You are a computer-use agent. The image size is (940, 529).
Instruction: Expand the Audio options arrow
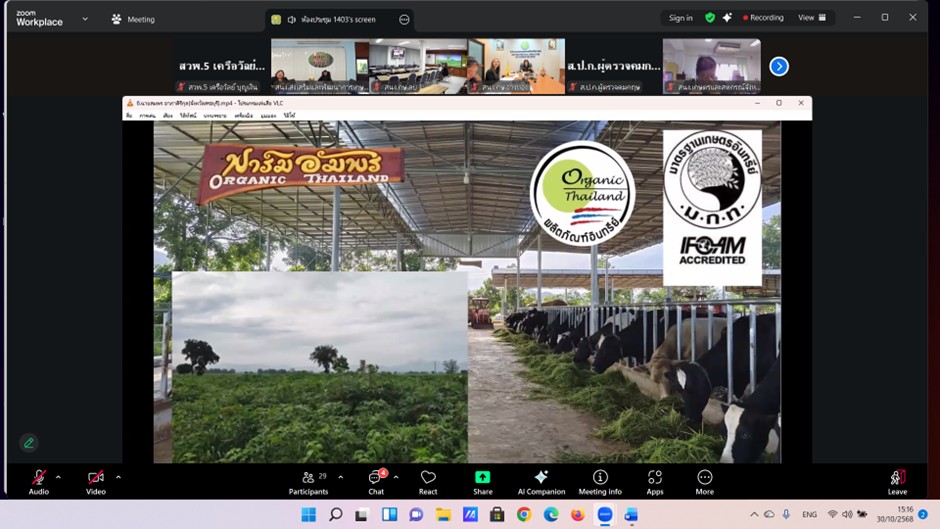(59, 477)
